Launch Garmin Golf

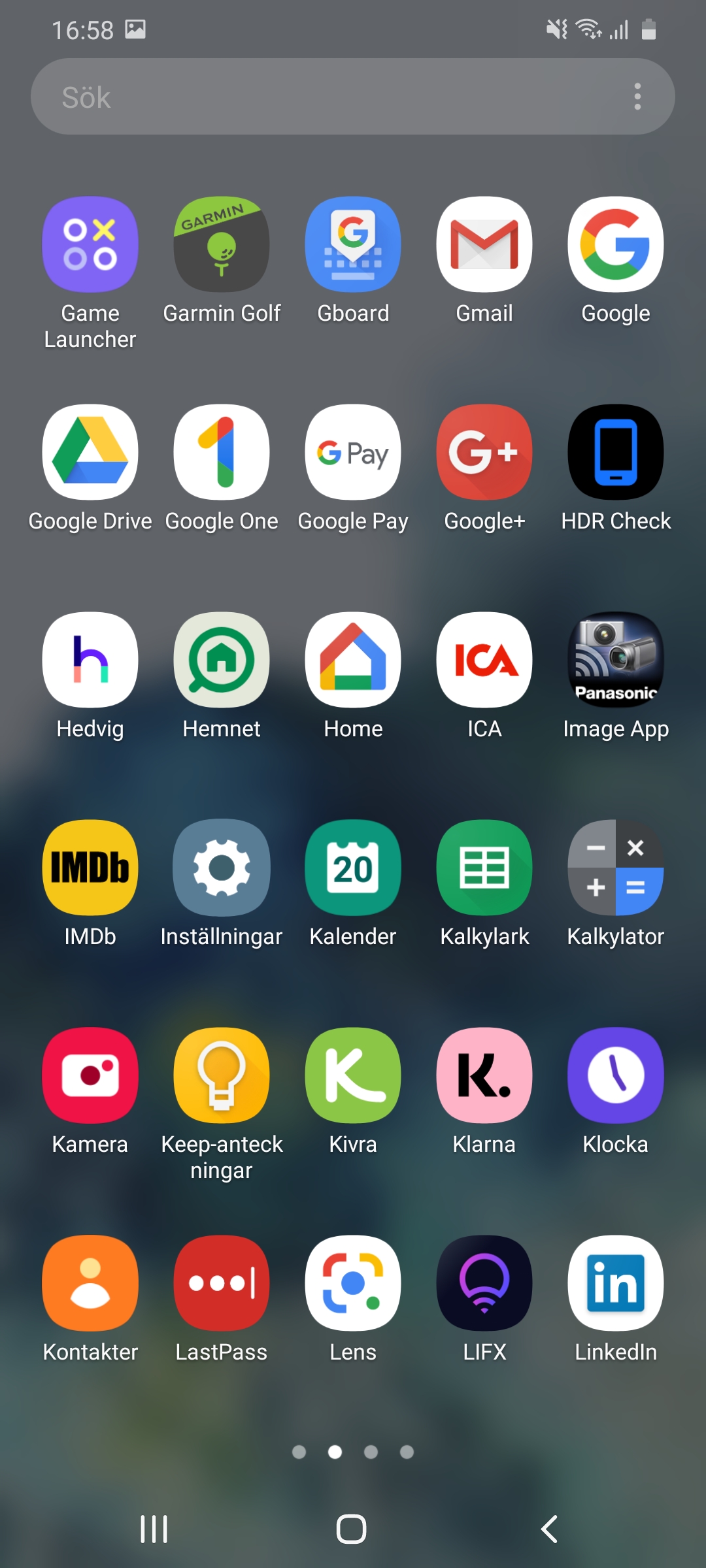pos(222,245)
